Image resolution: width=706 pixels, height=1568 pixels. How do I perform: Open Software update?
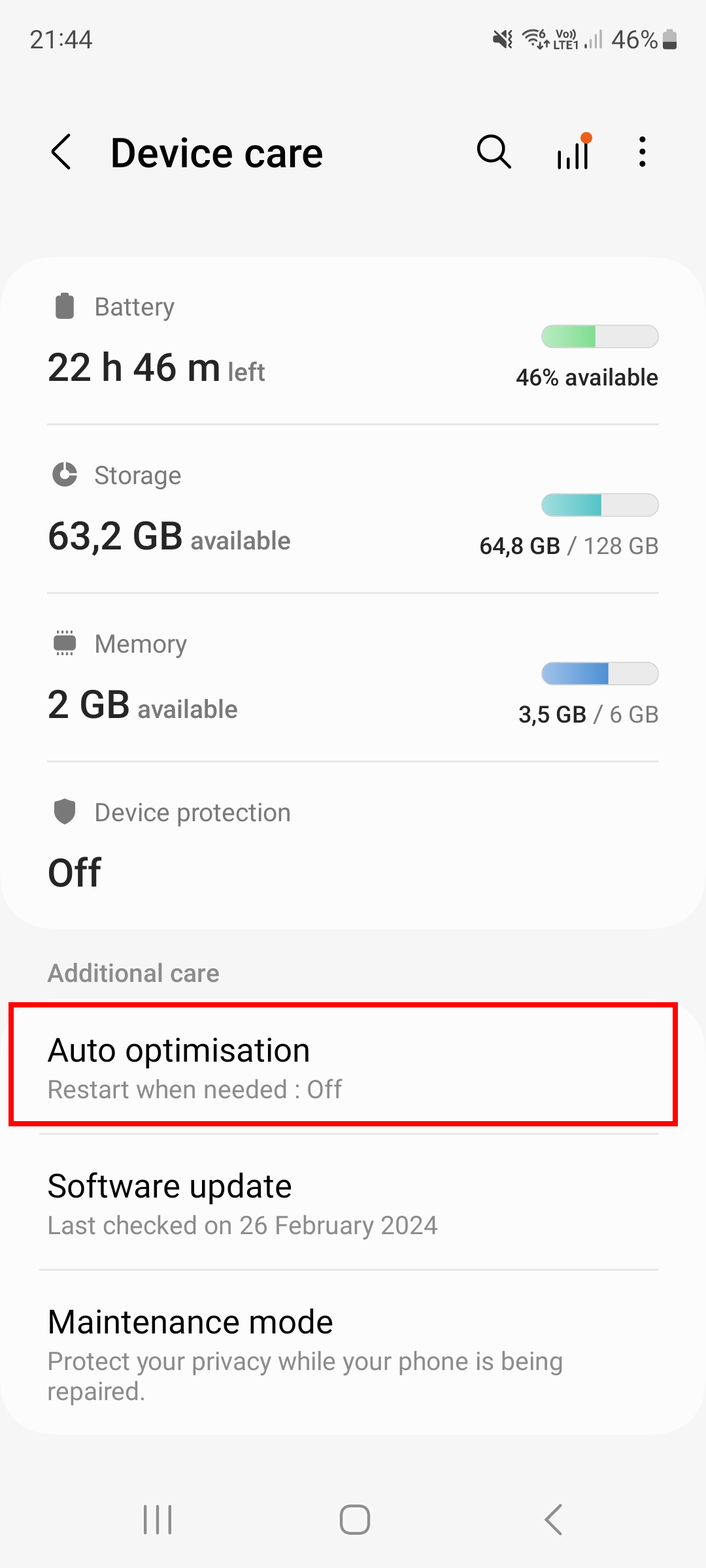[x=353, y=1203]
